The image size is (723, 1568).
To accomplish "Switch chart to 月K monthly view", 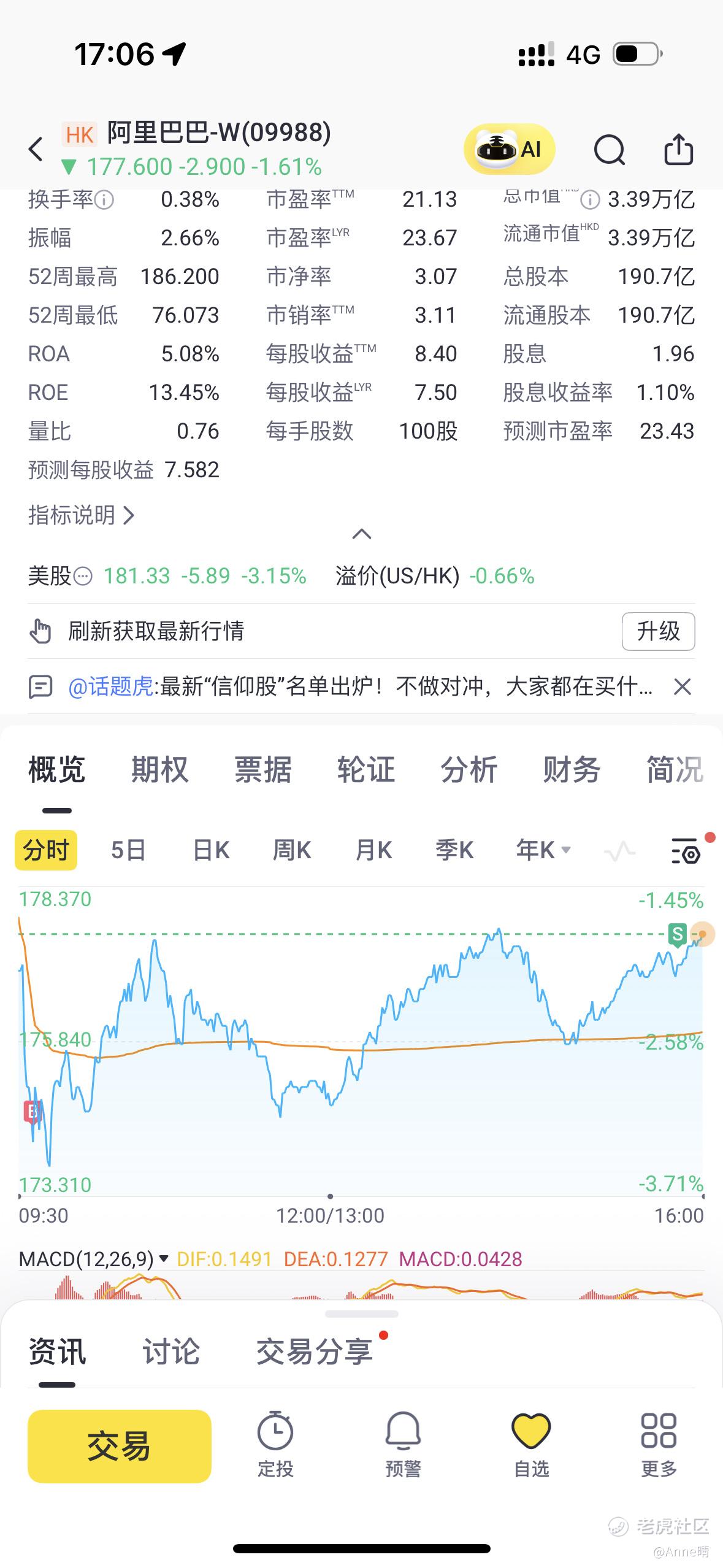I will pos(373,850).
